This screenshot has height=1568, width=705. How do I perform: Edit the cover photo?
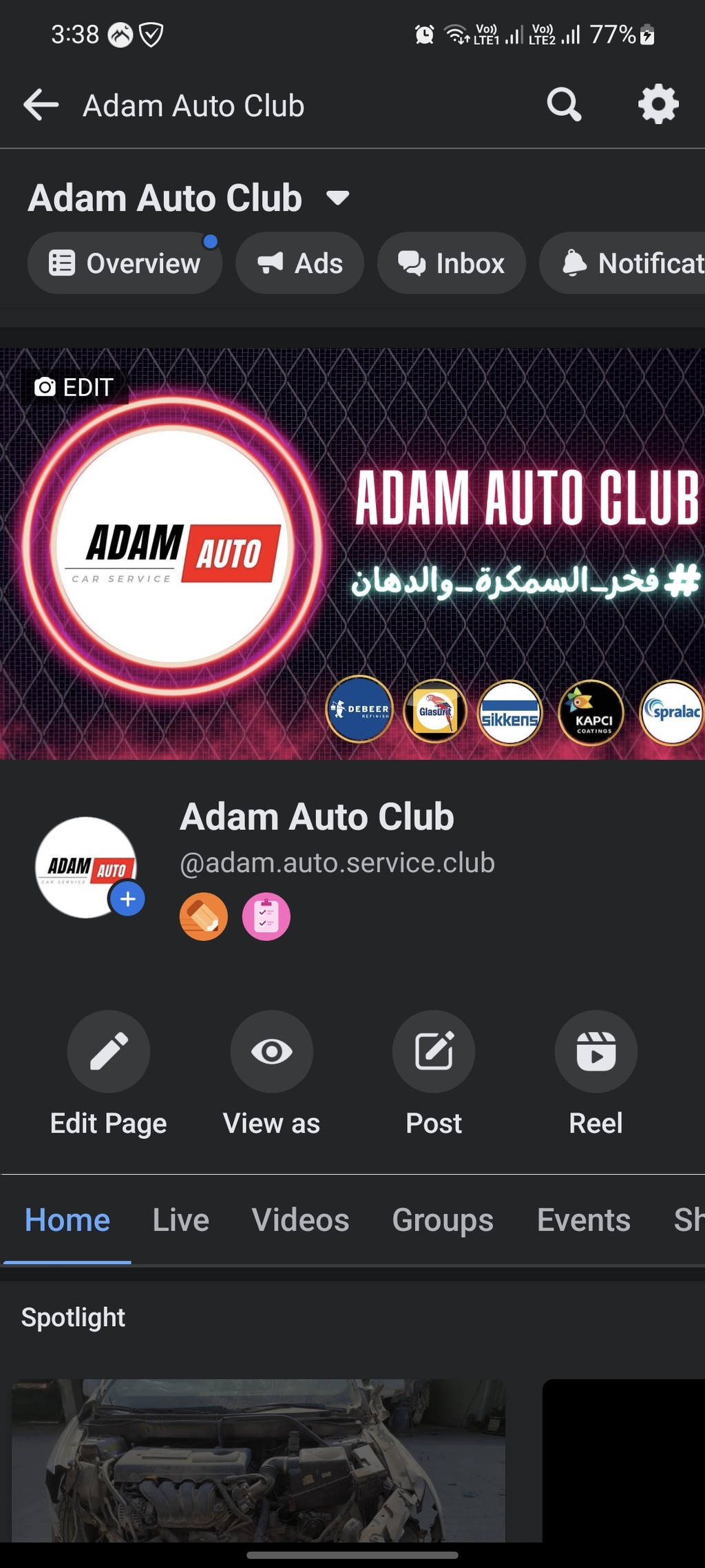(74, 387)
